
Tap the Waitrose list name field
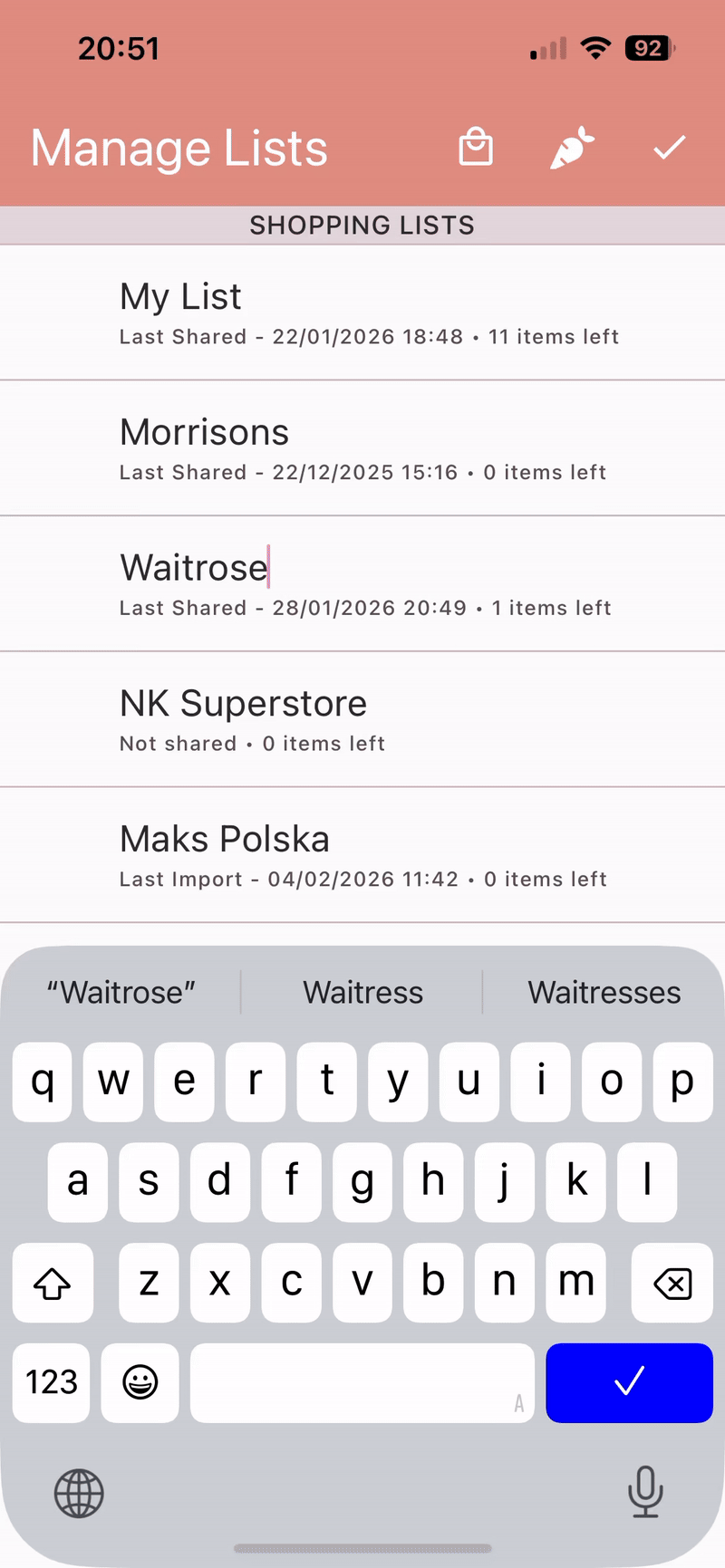(x=195, y=569)
